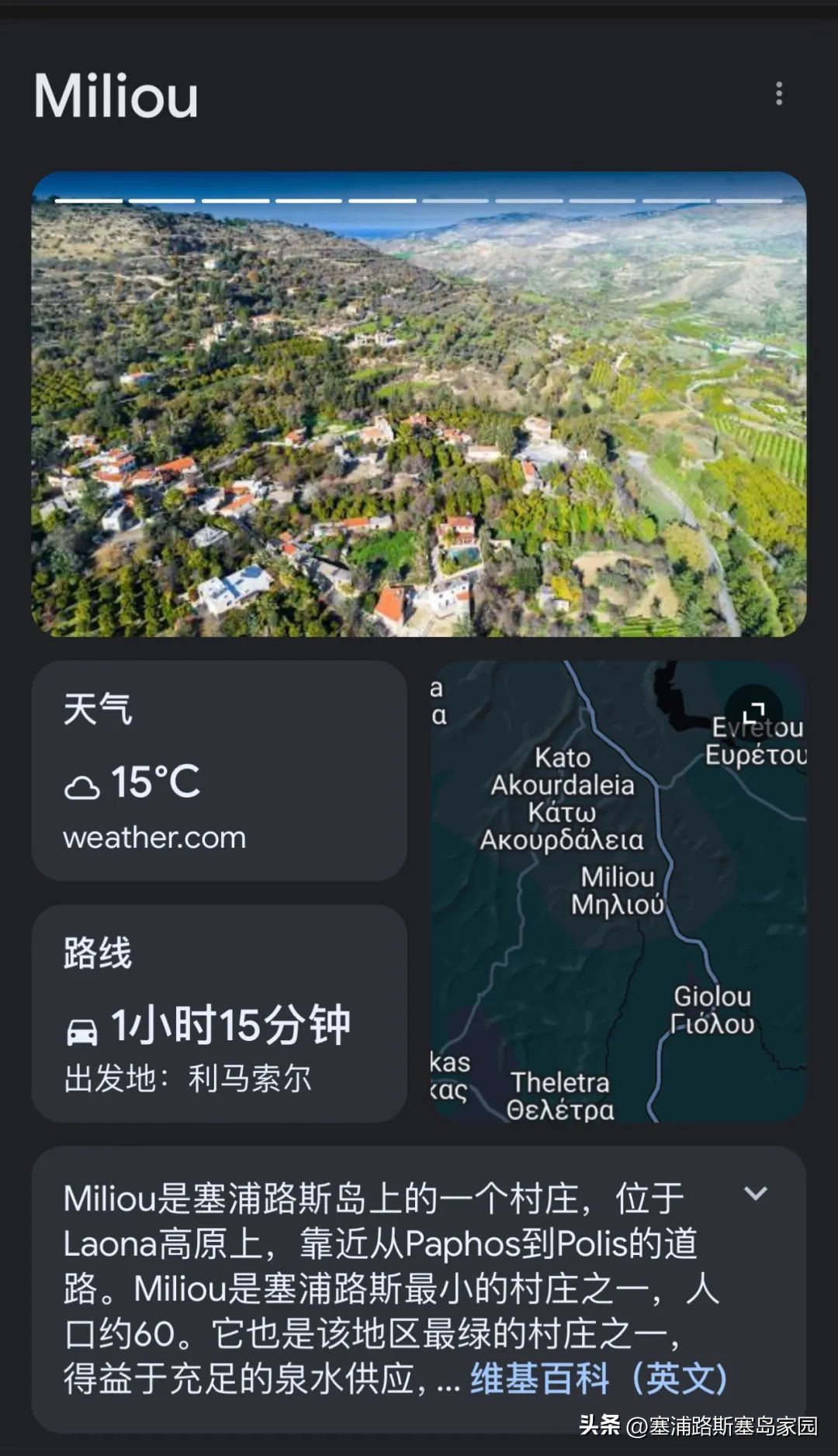This screenshot has height=1456, width=838.
Task: Expand the map with the fullscreen icon
Action: click(x=753, y=711)
